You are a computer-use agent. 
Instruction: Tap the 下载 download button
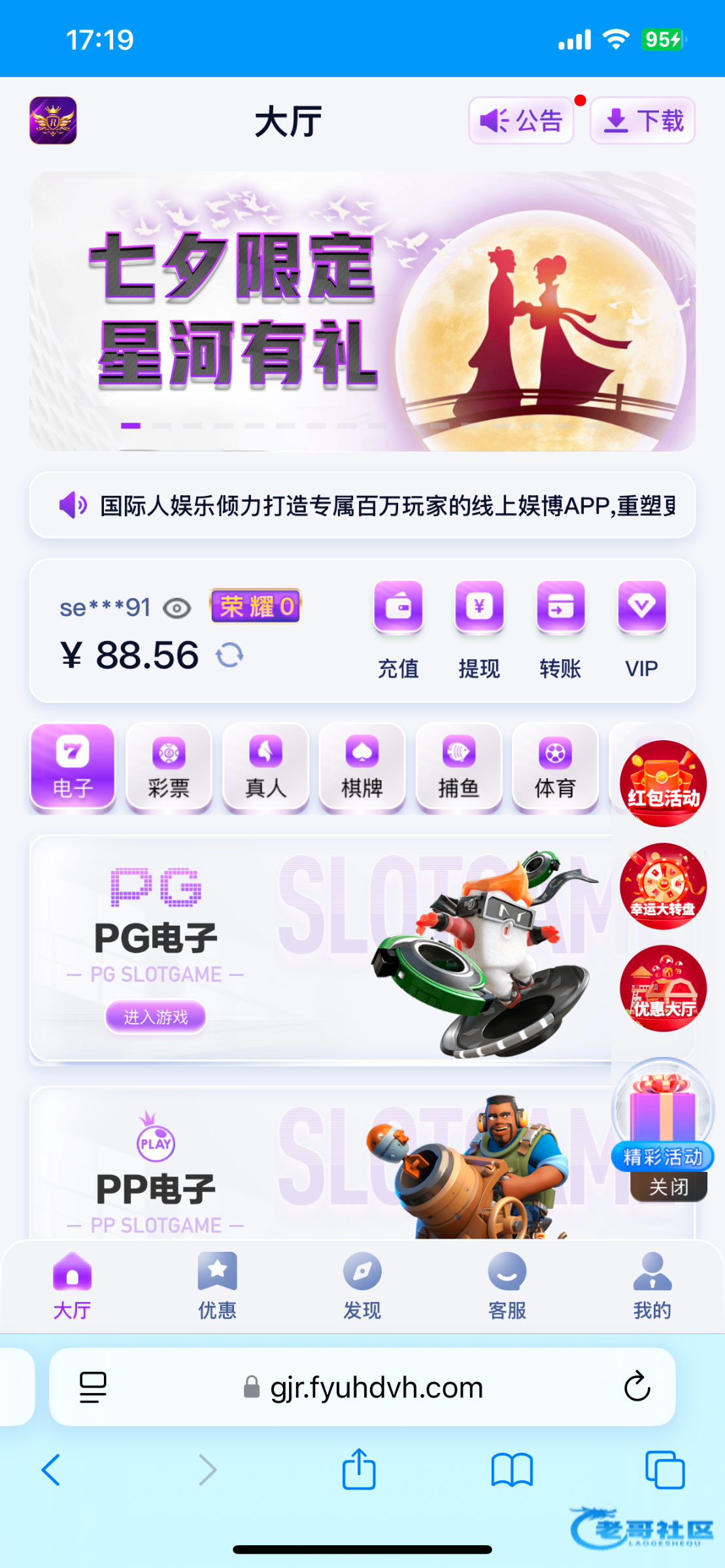click(x=642, y=121)
